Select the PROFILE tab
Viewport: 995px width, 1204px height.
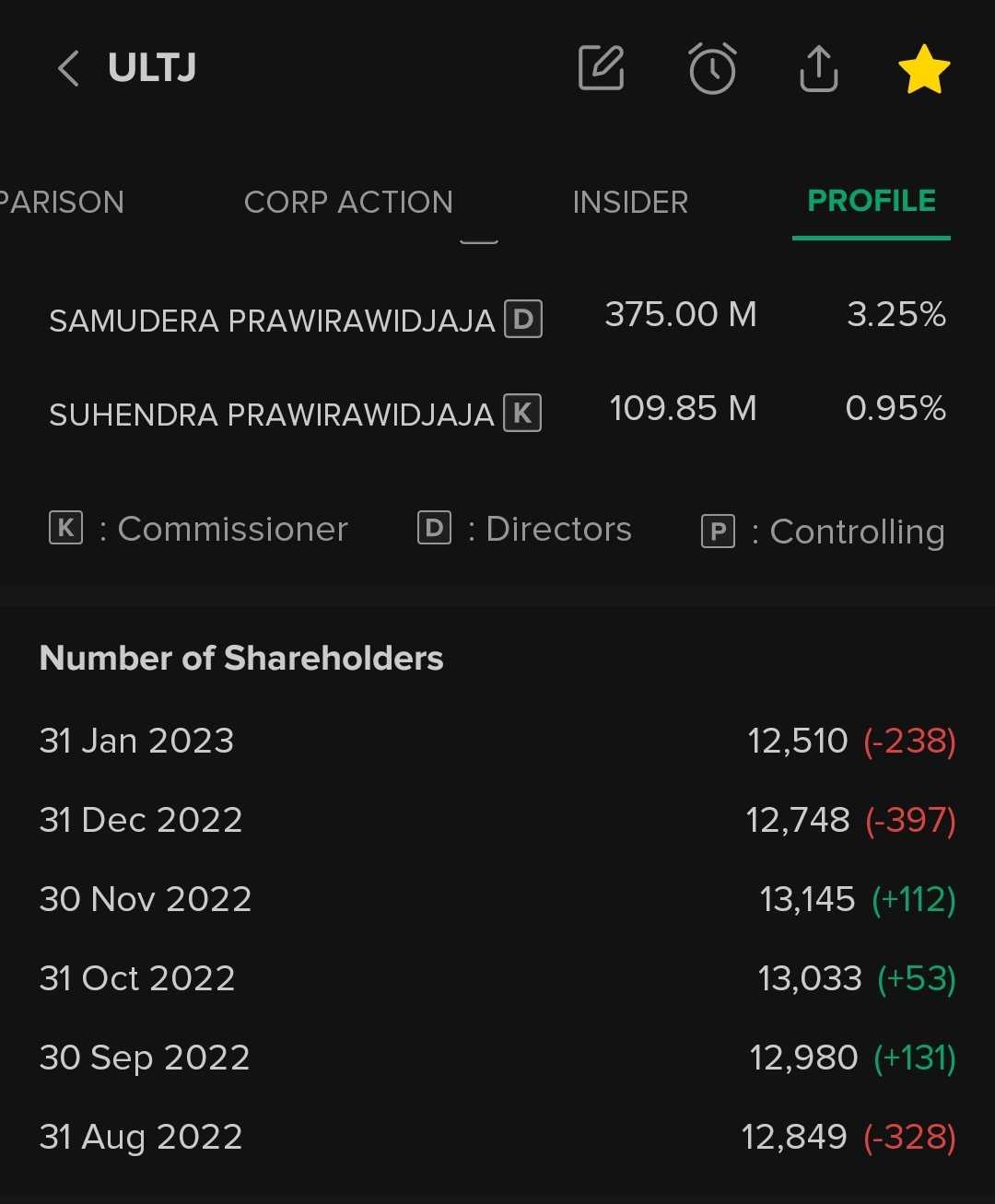(870, 202)
